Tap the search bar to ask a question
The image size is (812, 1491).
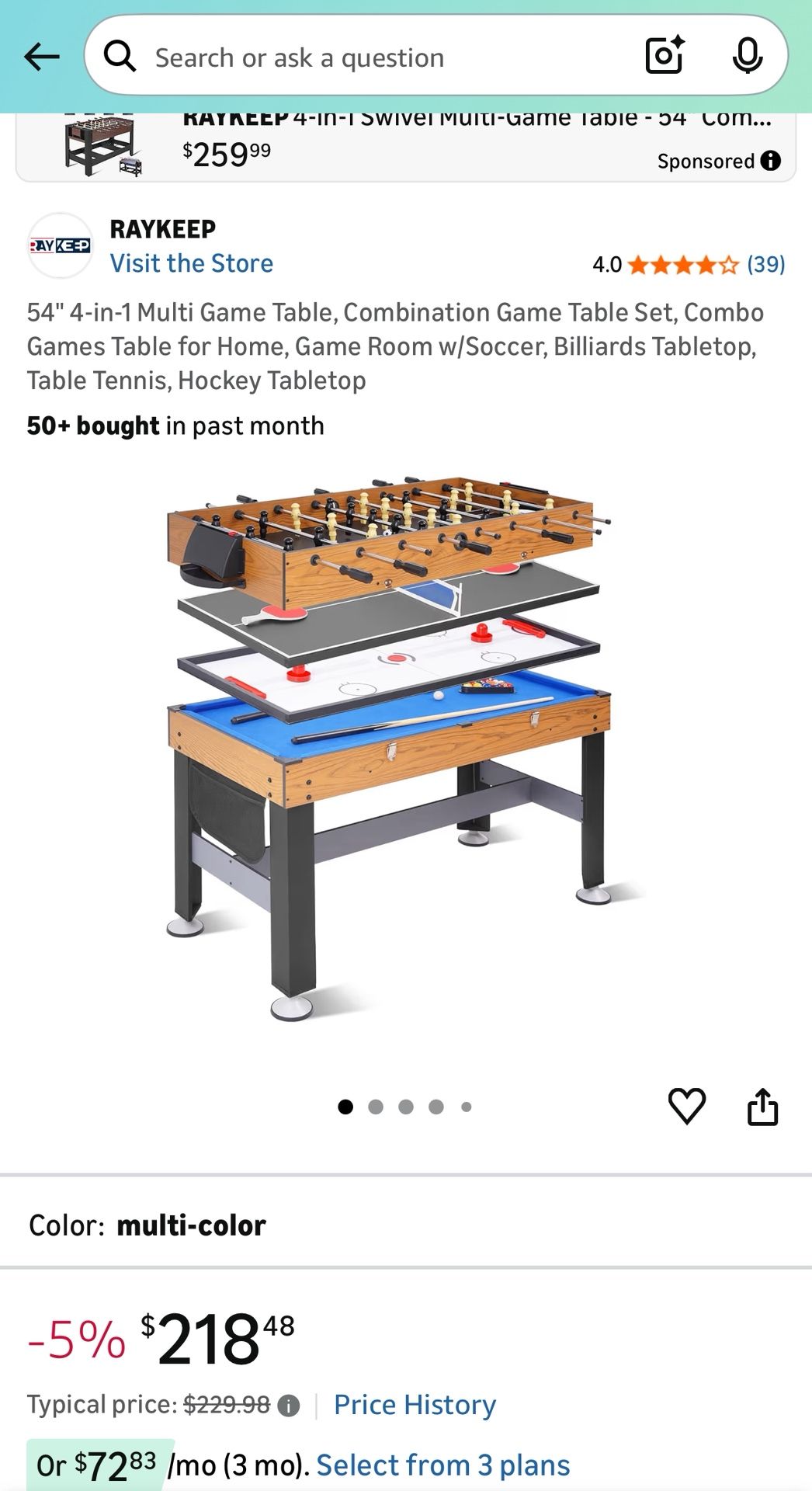click(x=349, y=57)
